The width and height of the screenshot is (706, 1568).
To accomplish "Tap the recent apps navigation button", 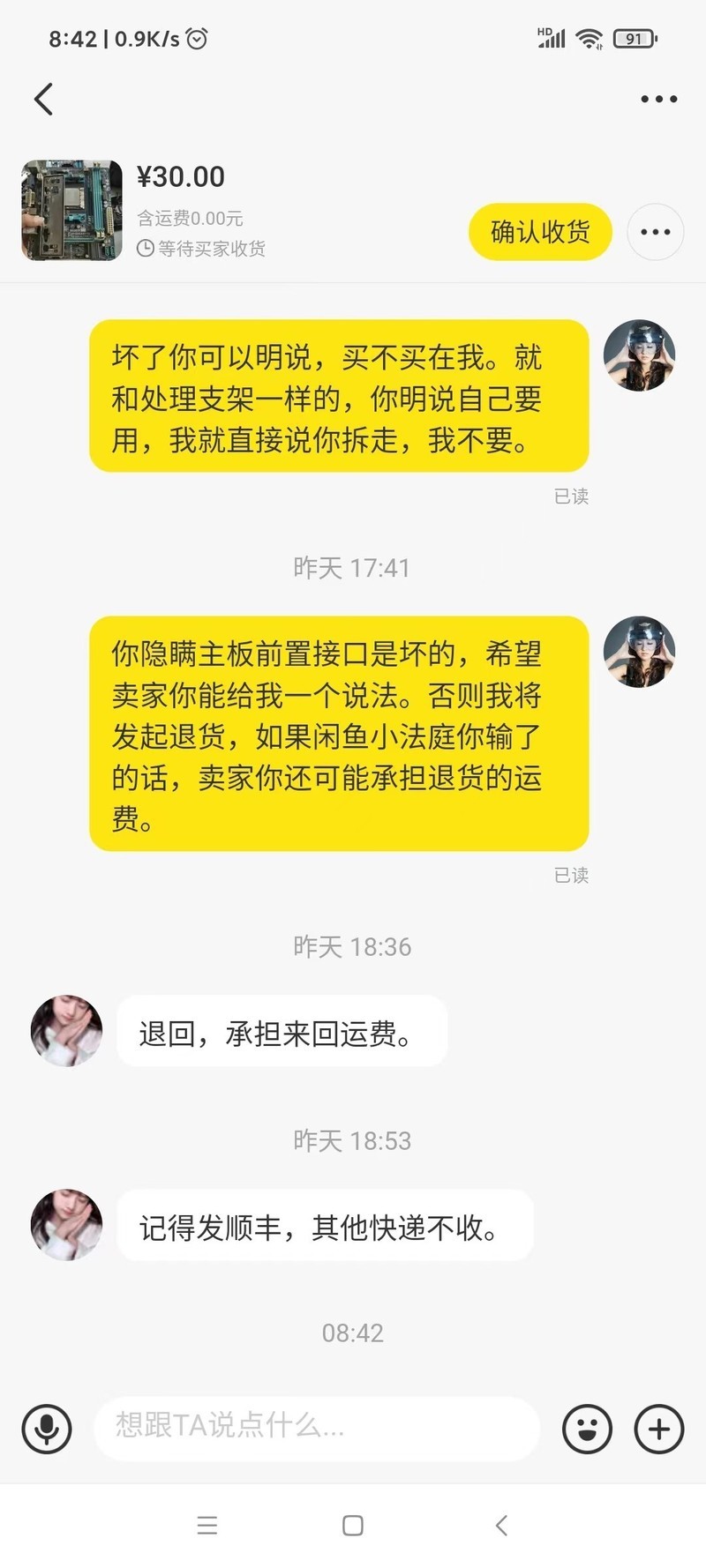I will click(207, 1525).
